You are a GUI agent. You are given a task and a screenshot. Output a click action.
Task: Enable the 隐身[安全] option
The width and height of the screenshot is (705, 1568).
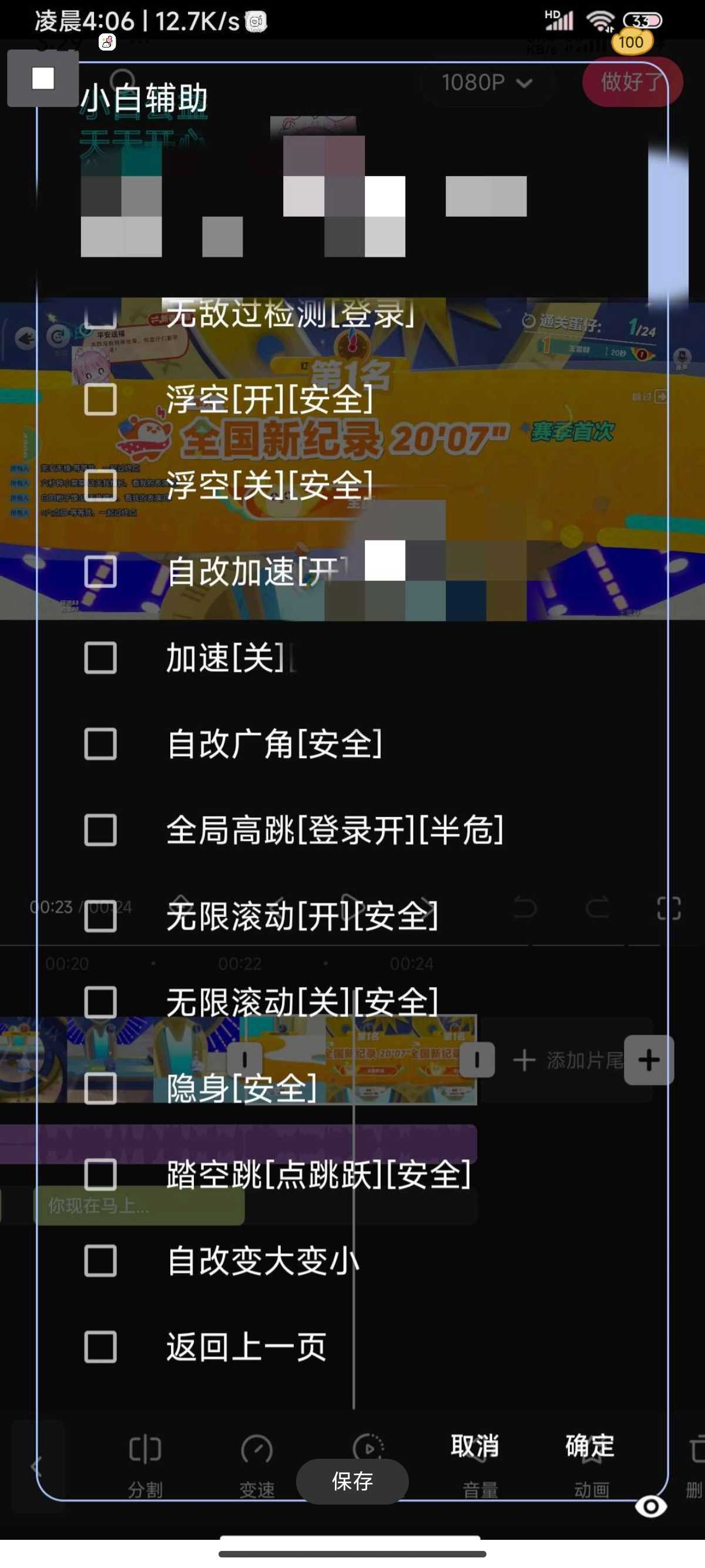100,1088
